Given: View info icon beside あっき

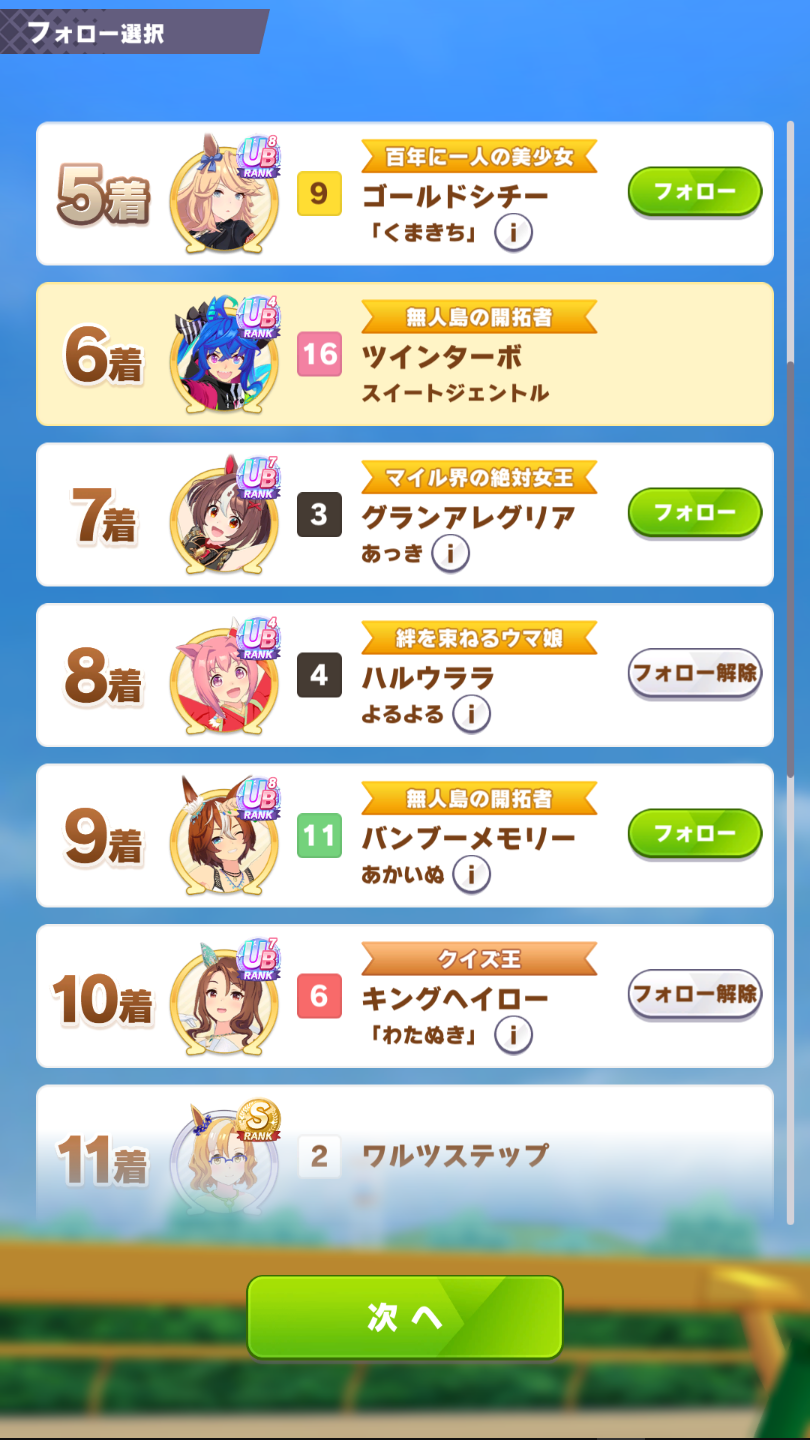Looking at the screenshot, I should tap(450, 553).
